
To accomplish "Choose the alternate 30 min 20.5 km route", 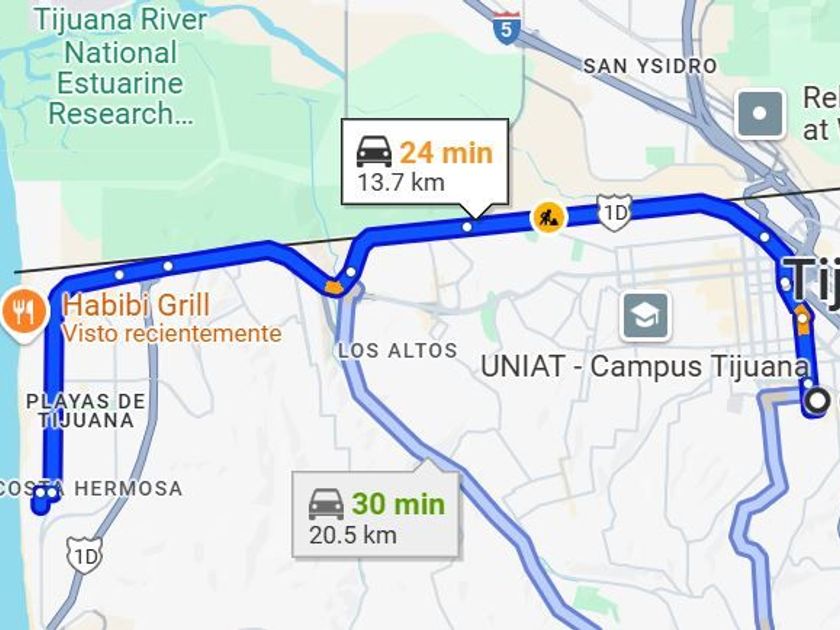I will (x=376, y=515).
